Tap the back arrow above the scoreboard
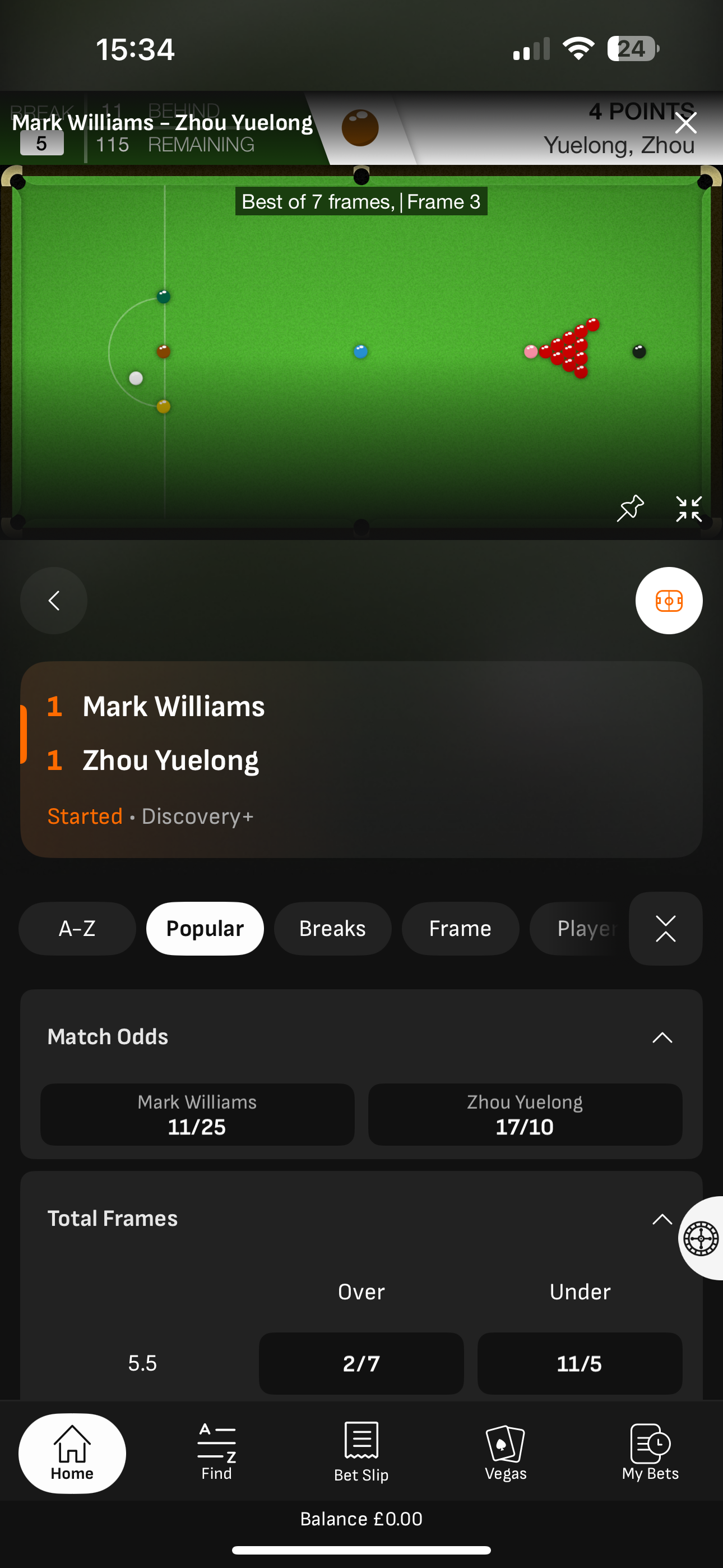This screenshot has height=1568, width=723. click(x=54, y=600)
